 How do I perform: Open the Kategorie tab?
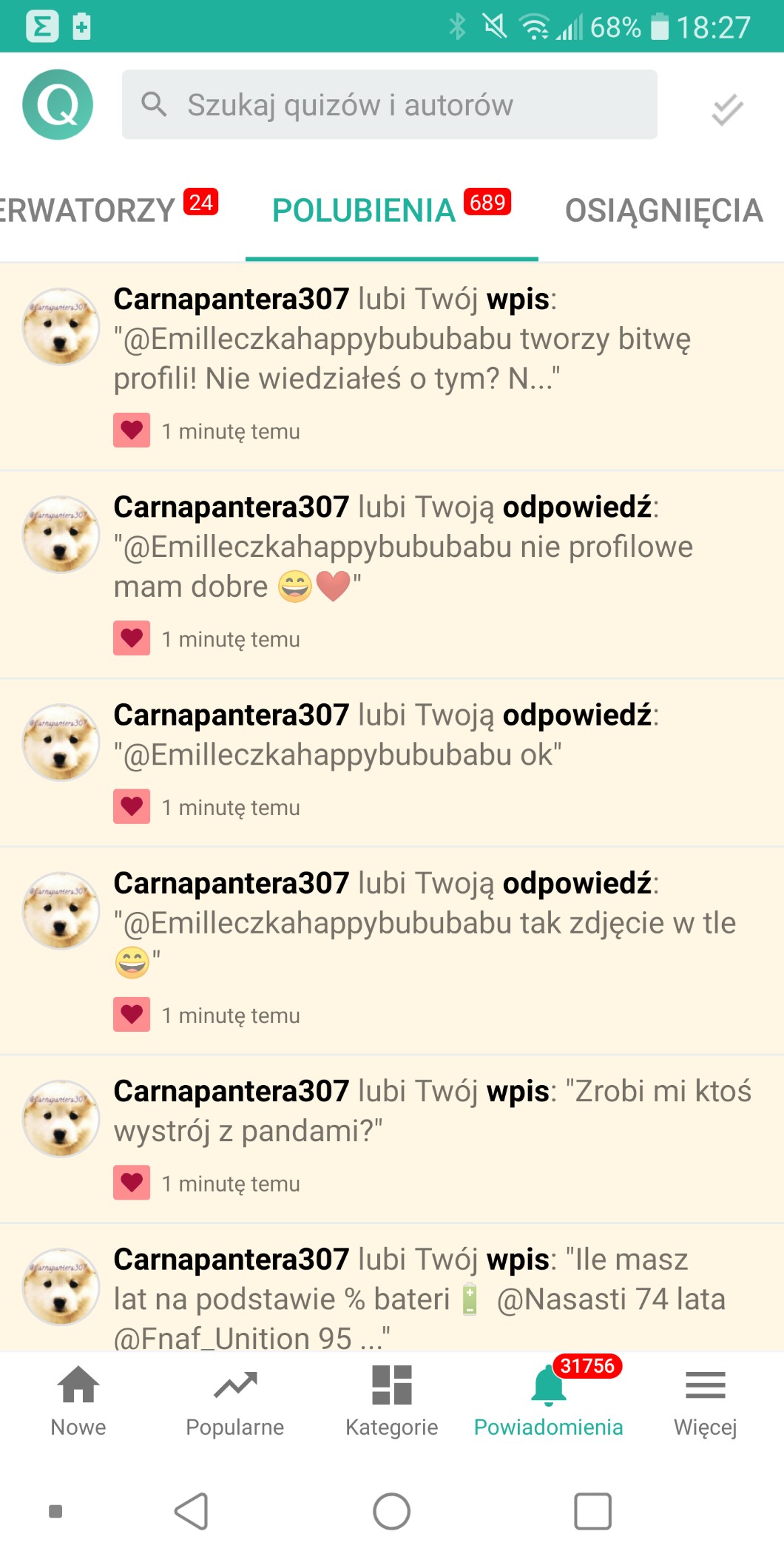tap(392, 1401)
